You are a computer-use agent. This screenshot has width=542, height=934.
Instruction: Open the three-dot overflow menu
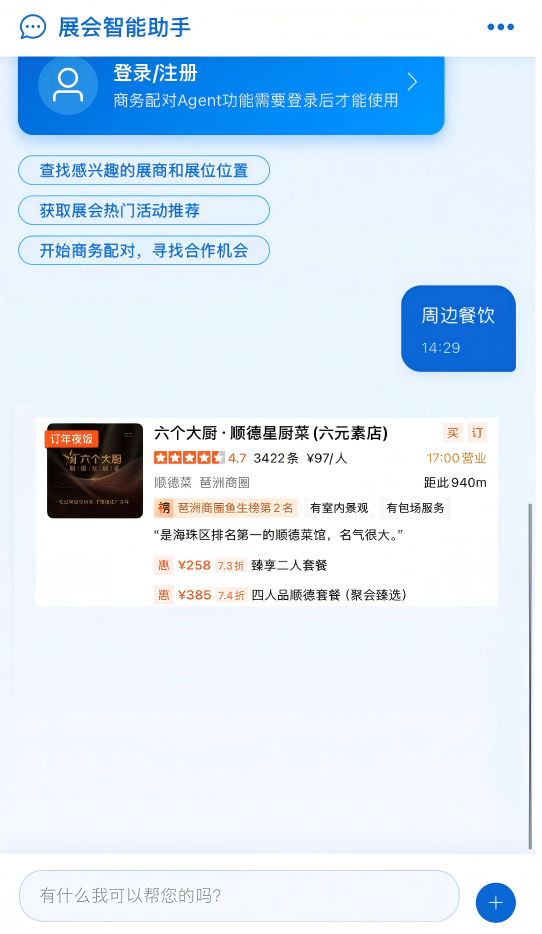[500, 27]
